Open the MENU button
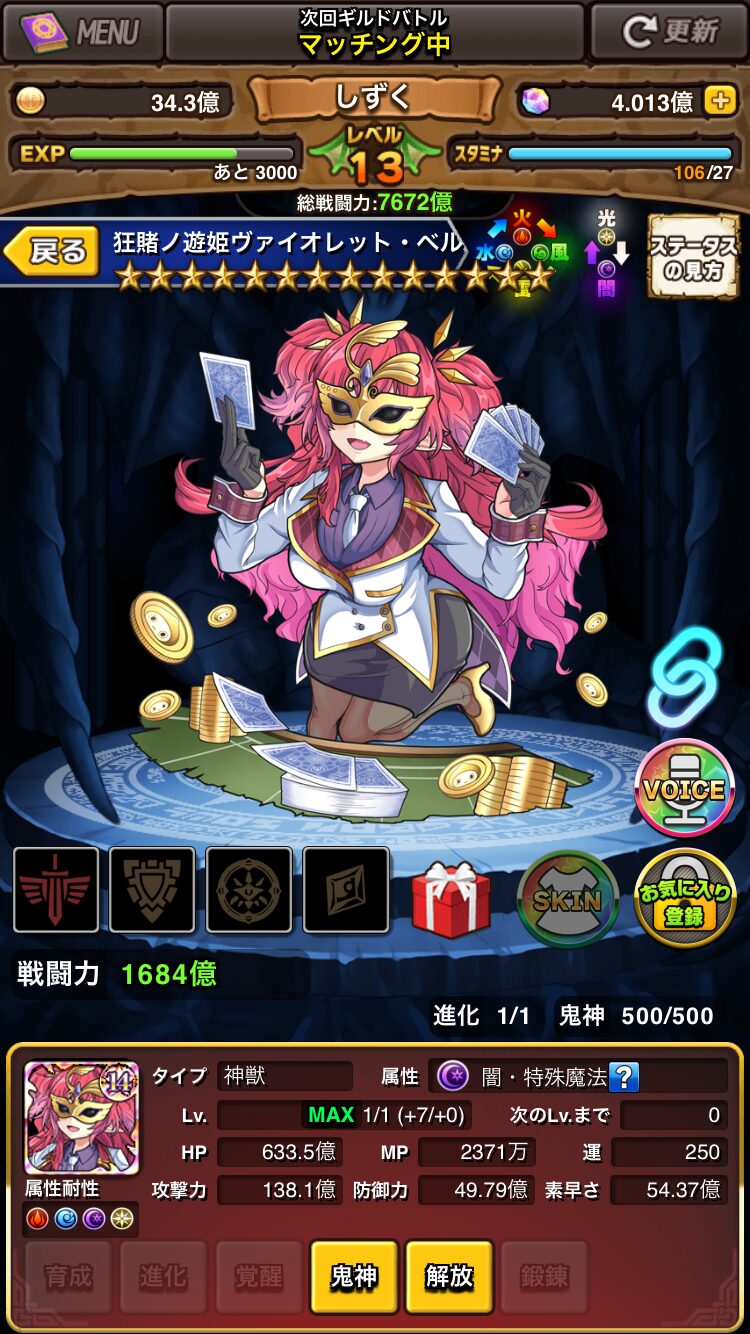The image size is (750, 1334). click(x=82, y=32)
